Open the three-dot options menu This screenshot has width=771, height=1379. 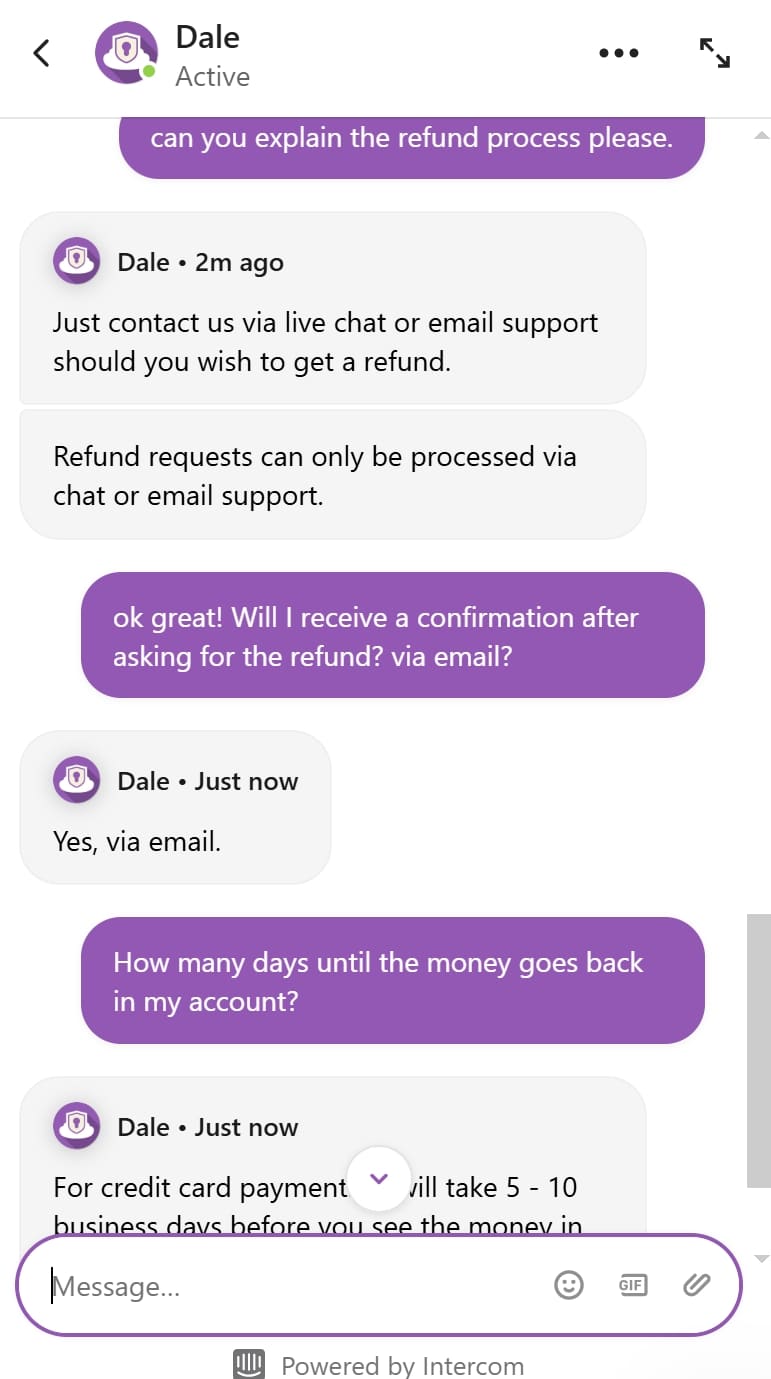pos(618,53)
